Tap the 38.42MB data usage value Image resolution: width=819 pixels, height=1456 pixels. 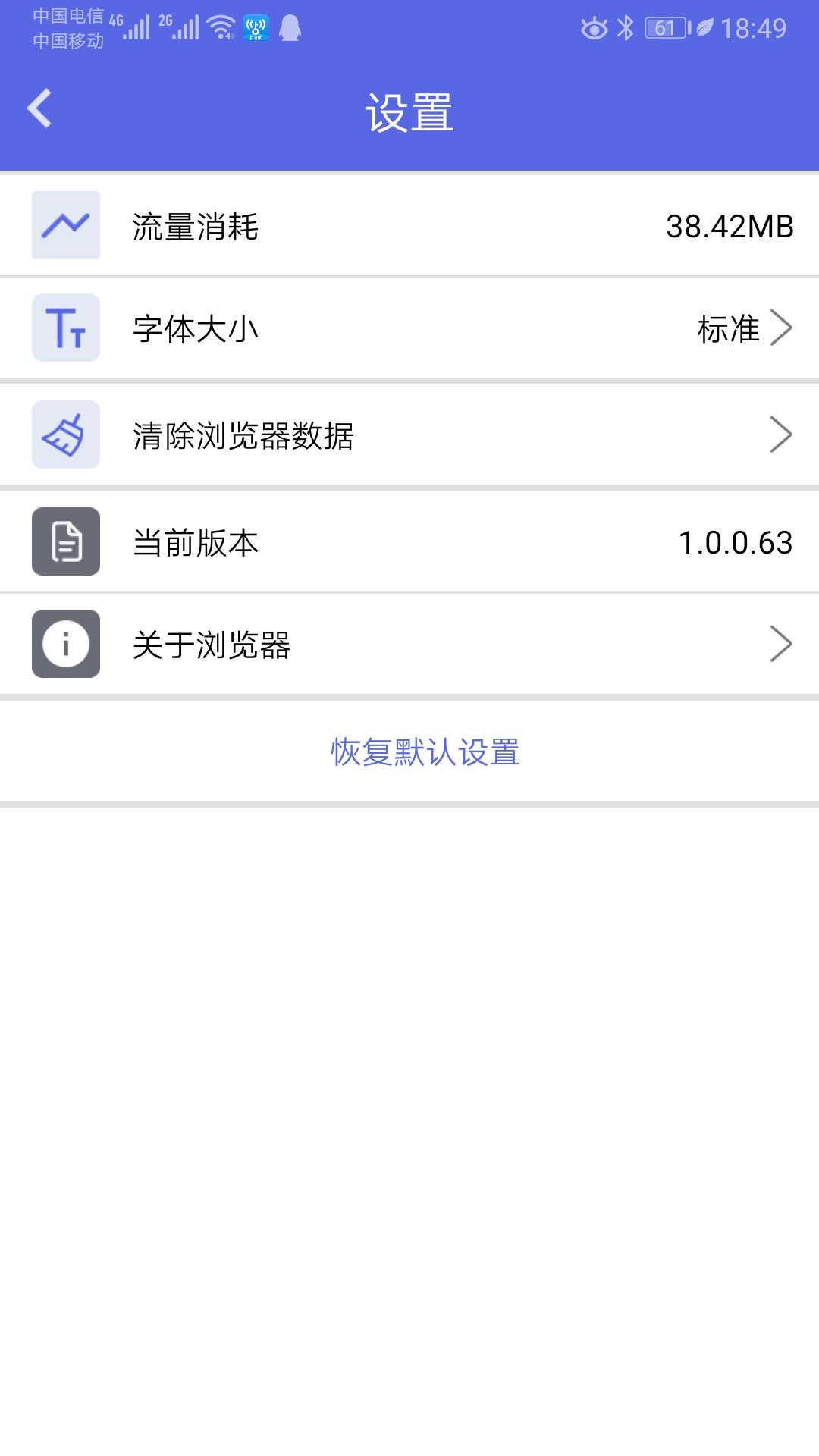pyautogui.click(x=730, y=224)
